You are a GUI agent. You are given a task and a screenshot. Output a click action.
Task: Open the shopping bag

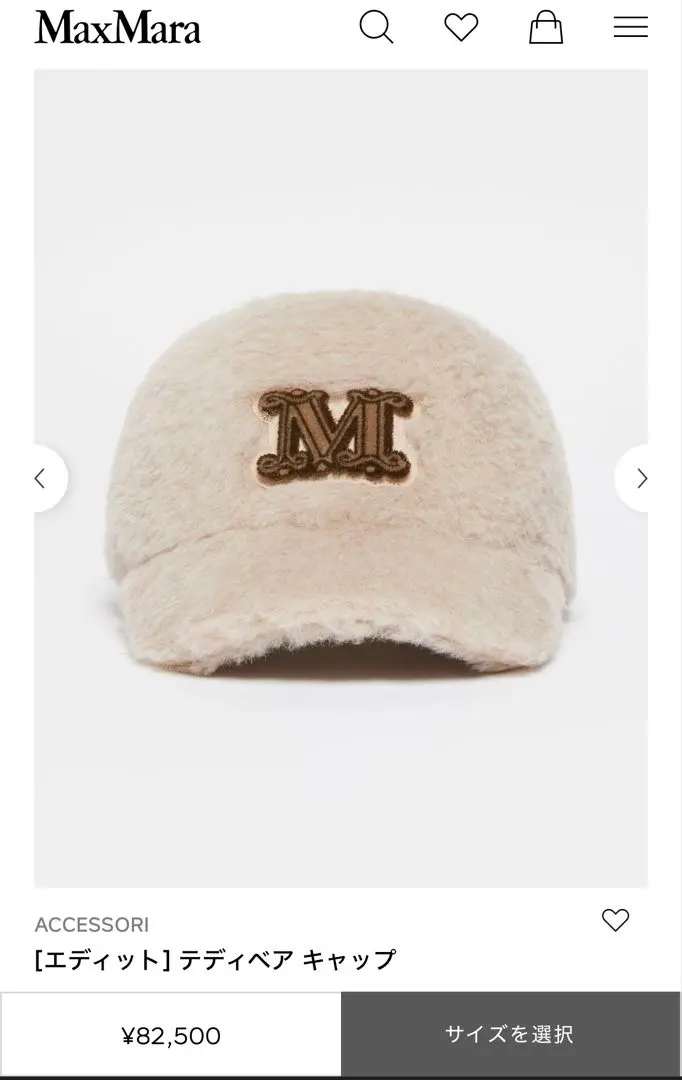point(546,27)
